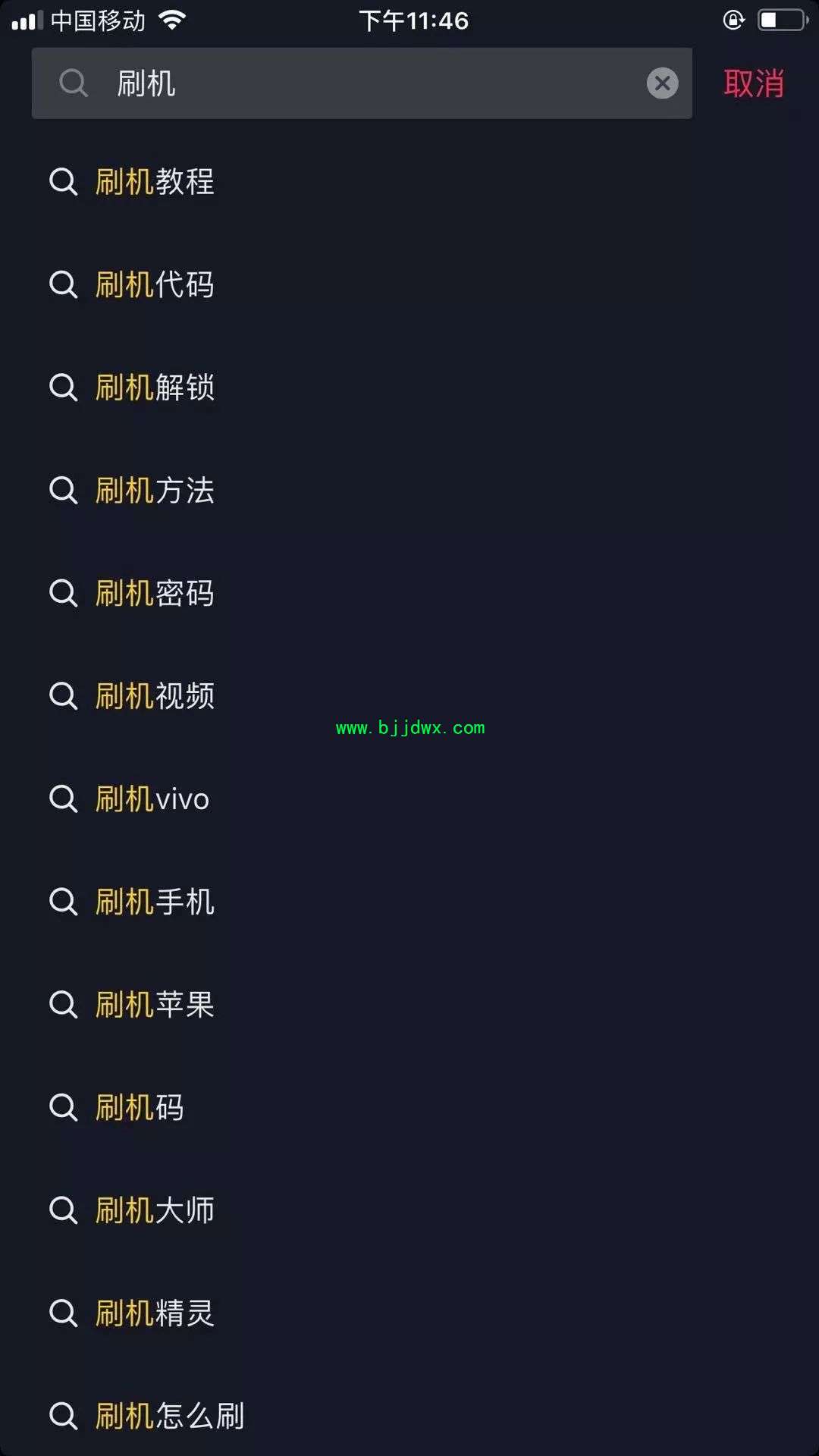Open the 刷机代码 suggestion
Screen dimensions: 819x1456
tap(409, 285)
